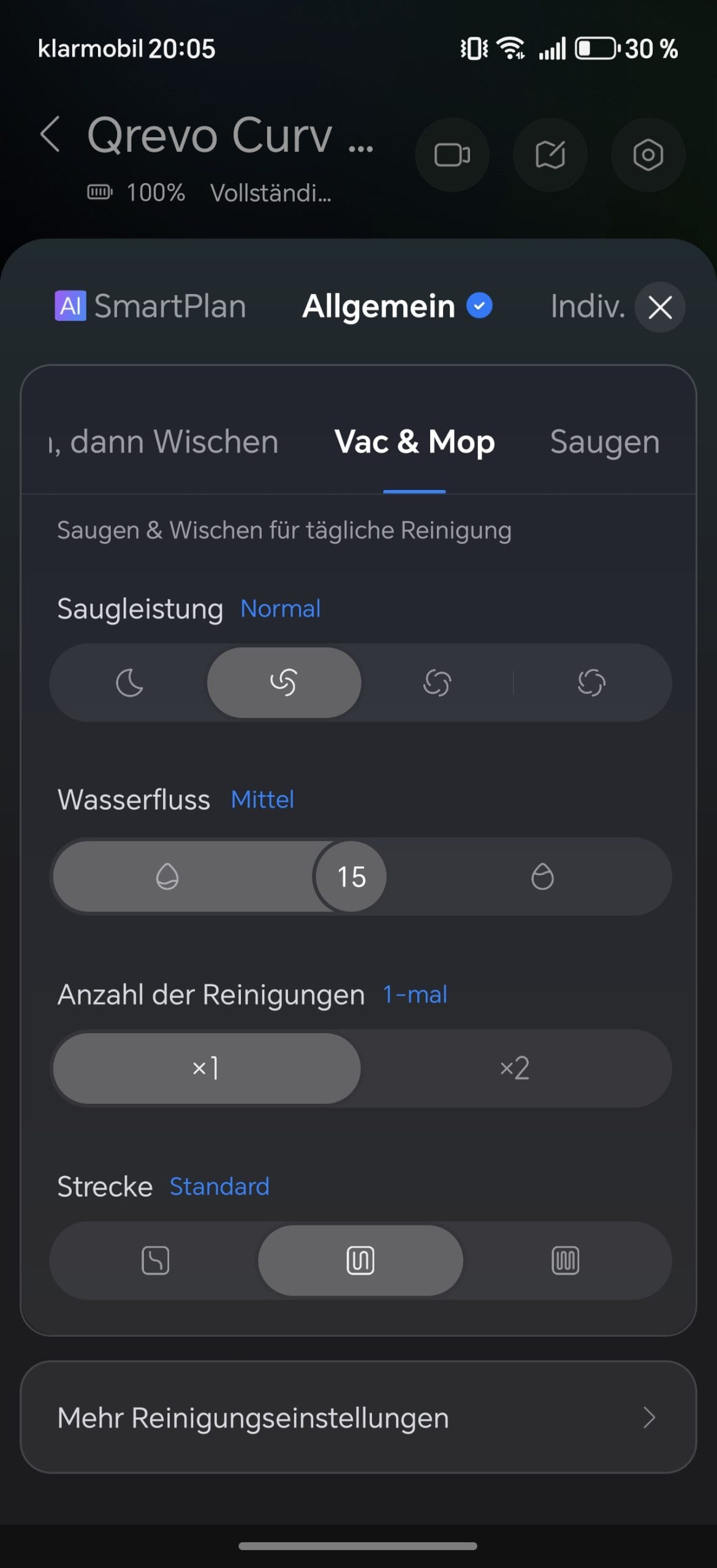Viewport: 717px width, 1568px height.
Task: Switch to the SmartPlan tab
Action: click(x=151, y=306)
